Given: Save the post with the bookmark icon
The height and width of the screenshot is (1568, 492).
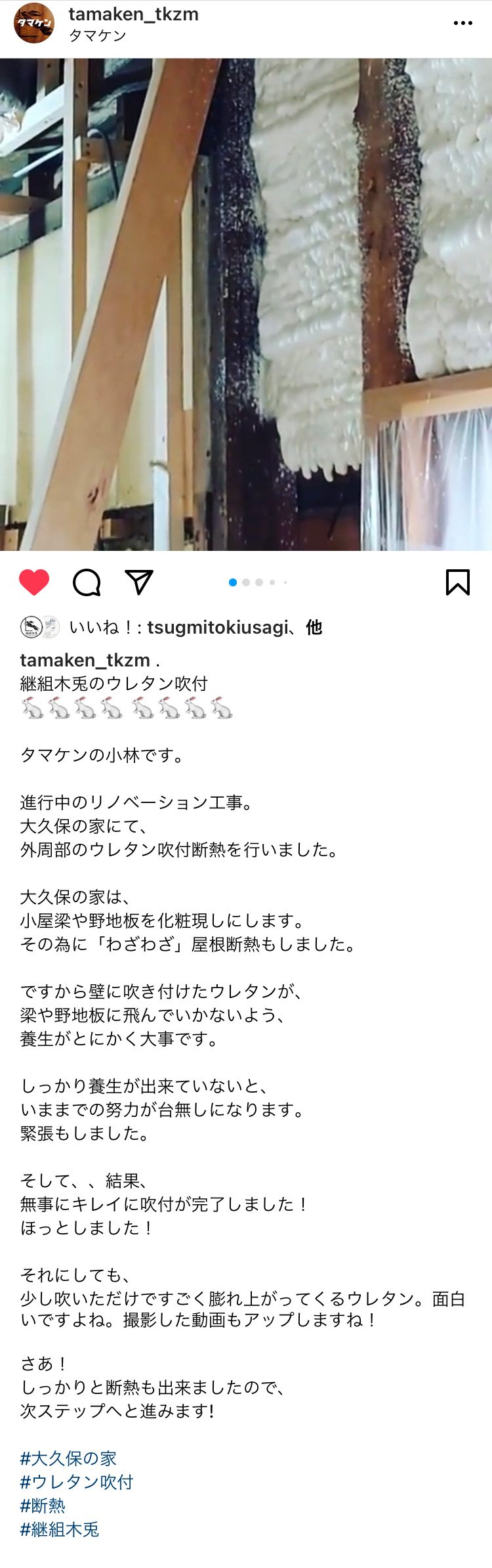Looking at the screenshot, I should (457, 582).
